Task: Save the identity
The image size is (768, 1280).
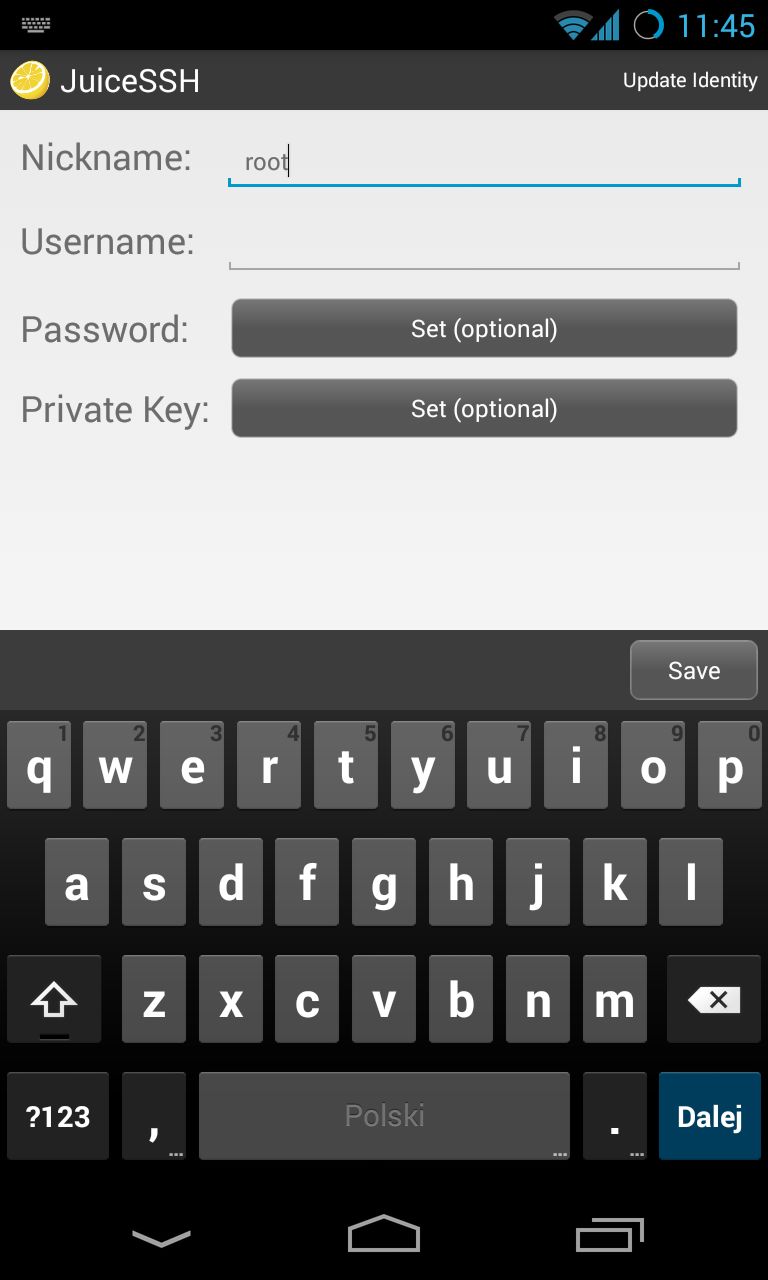Action: coord(694,670)
